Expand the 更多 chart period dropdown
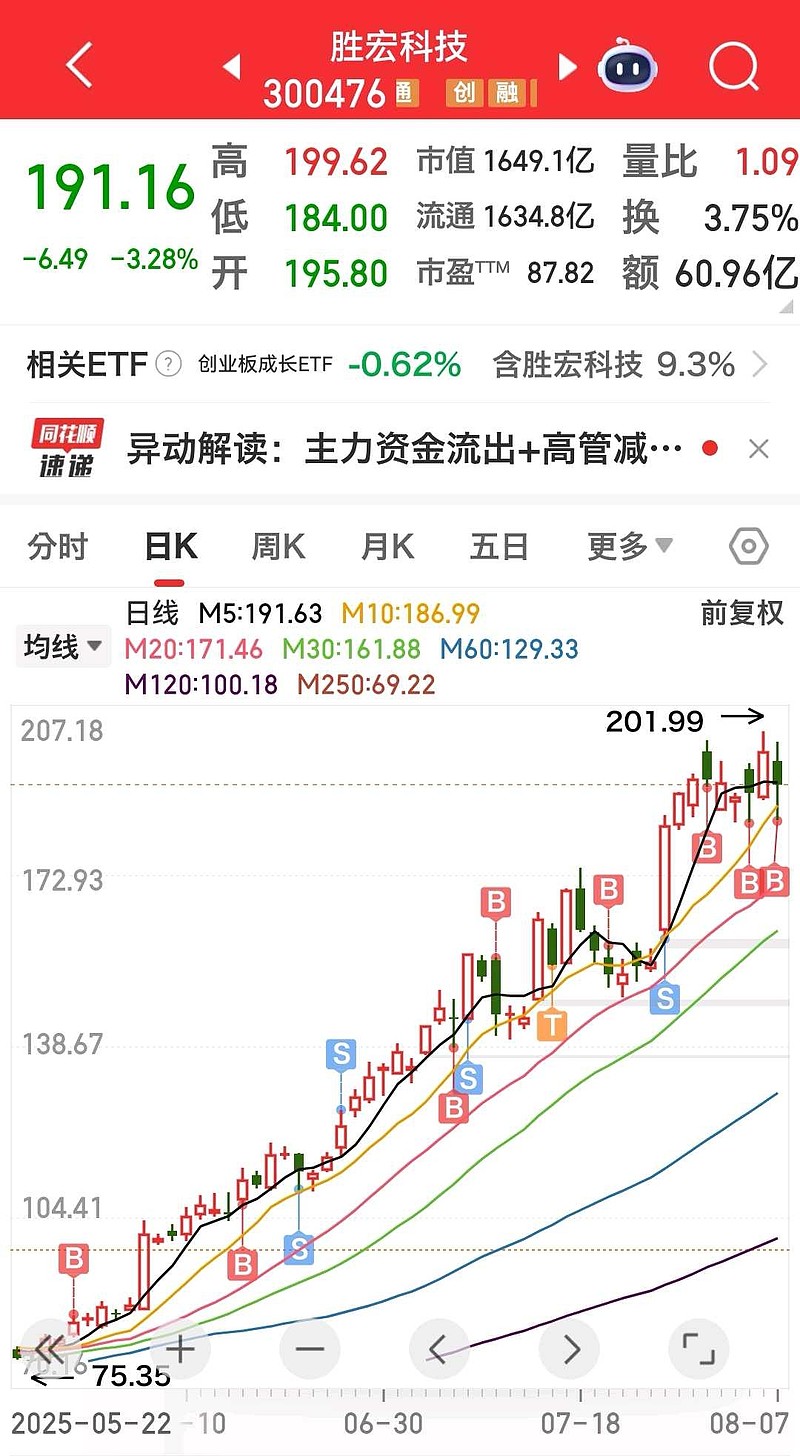 pyautogui.click(x=630, y=547)
